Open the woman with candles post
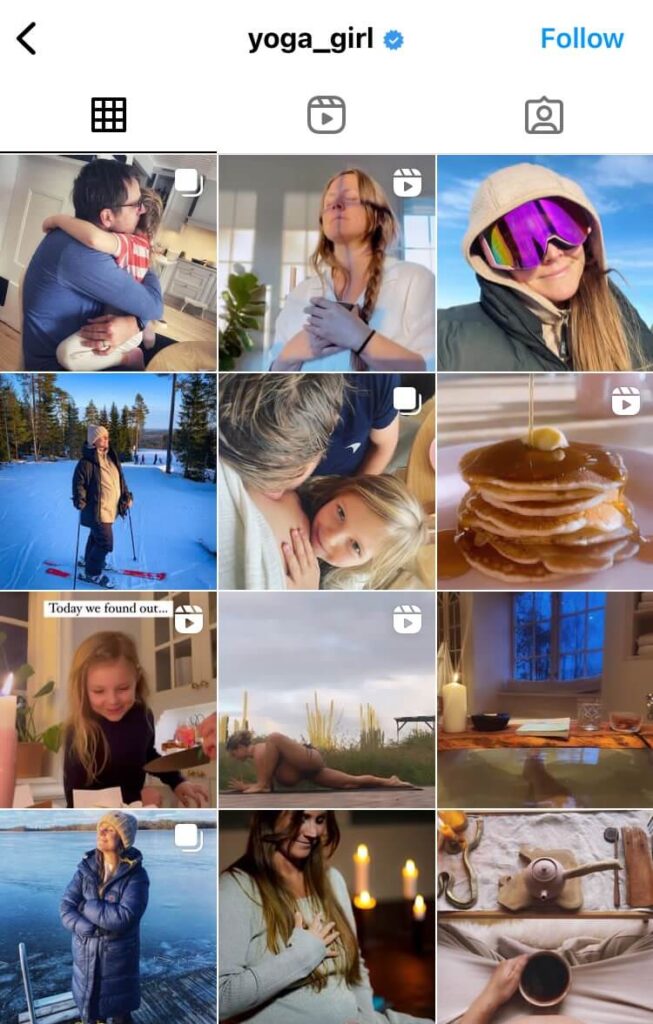Screen dimensions: 653x1024 point(326,917)
